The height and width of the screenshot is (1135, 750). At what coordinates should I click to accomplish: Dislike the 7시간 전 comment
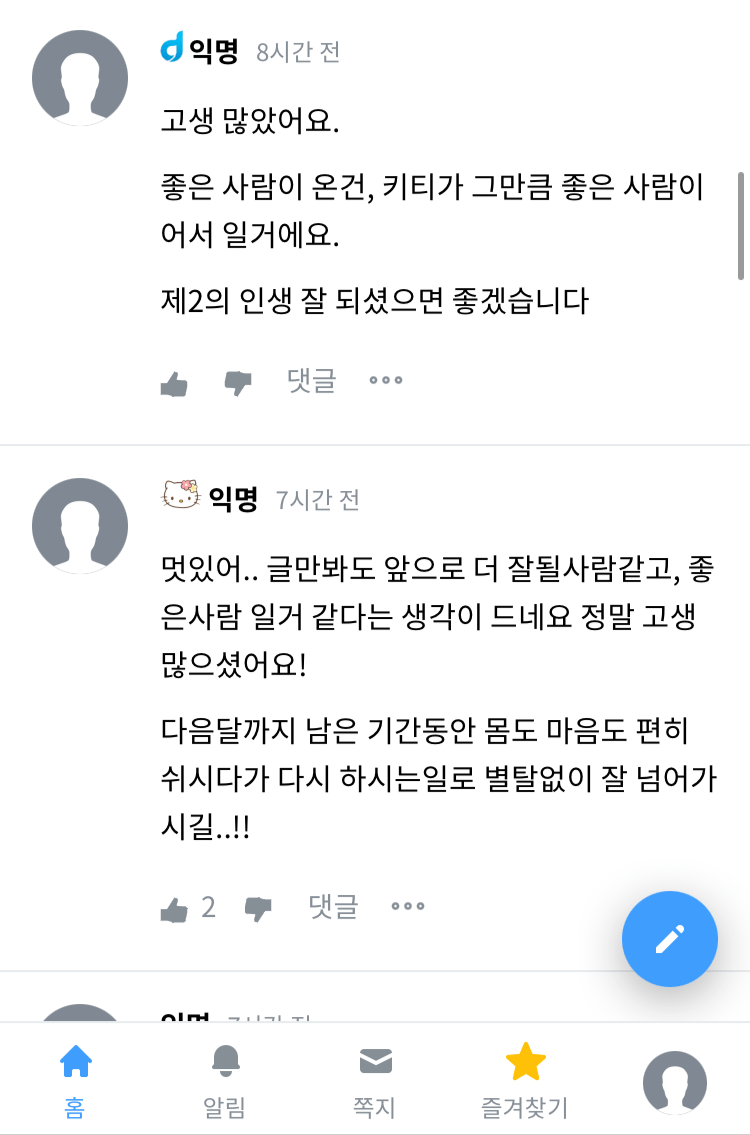(x=259, y=908)
